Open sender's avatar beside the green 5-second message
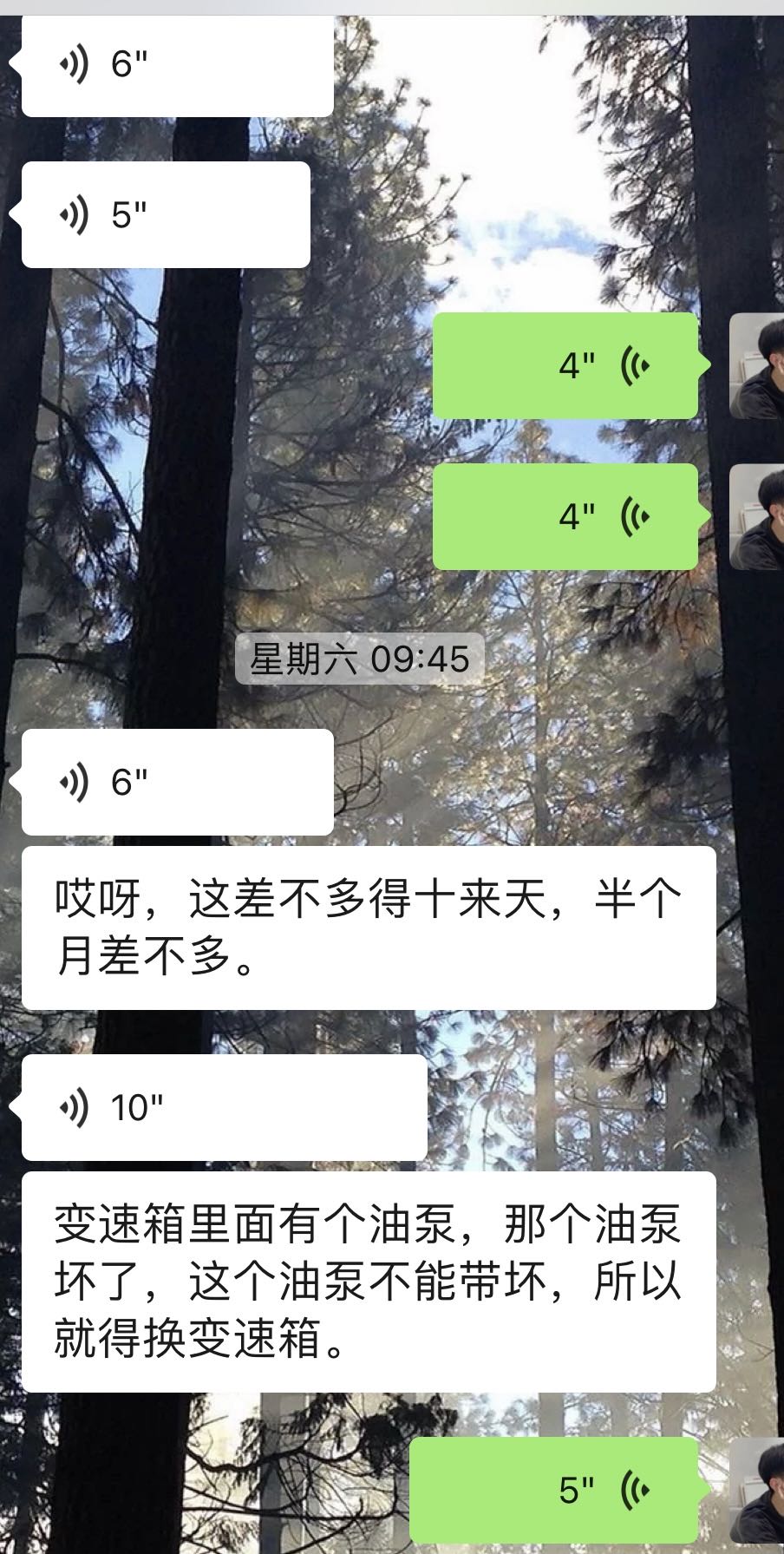The height and width of the screenshot is (1554, 784). [756, 1490]
